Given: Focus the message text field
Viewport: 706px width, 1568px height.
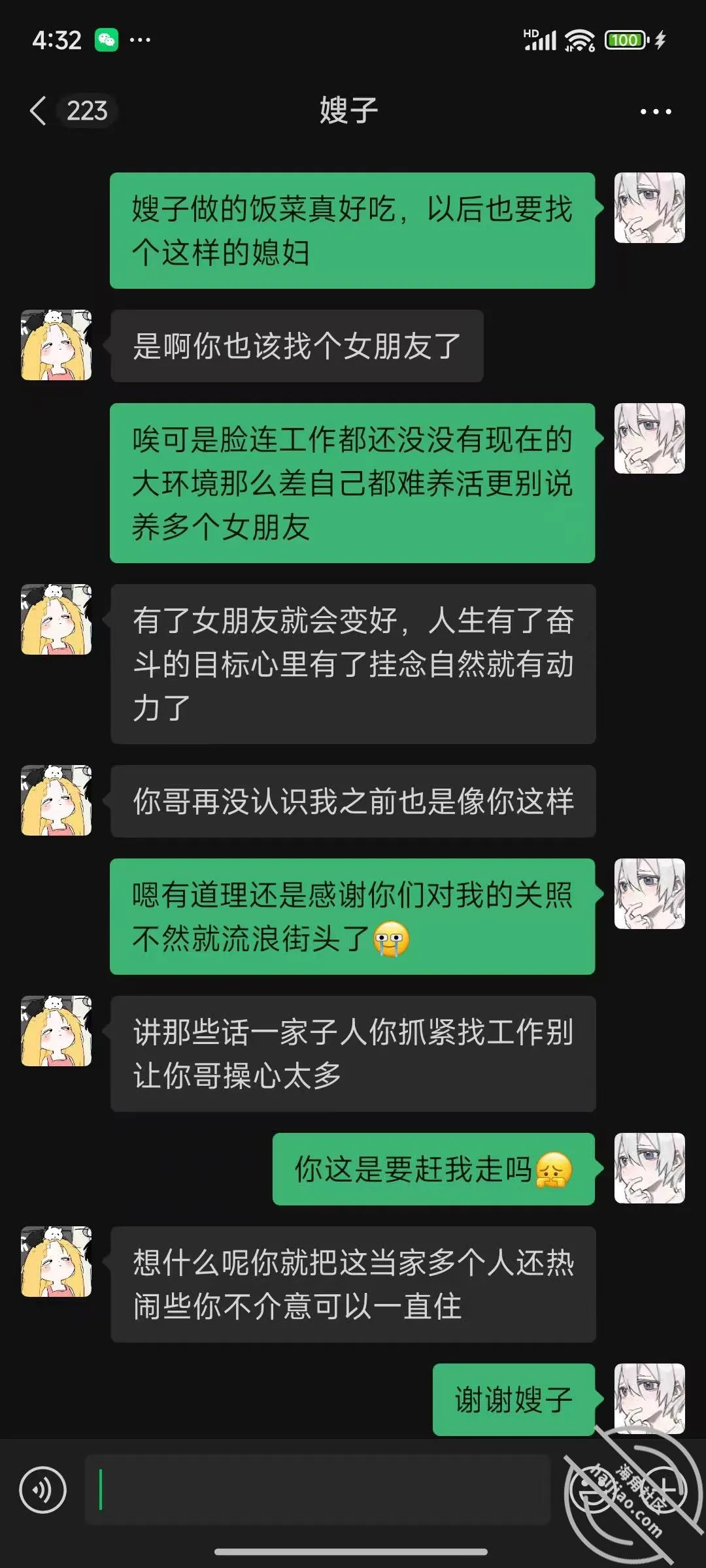Looking at the screenshot, I should point(317,1490).
